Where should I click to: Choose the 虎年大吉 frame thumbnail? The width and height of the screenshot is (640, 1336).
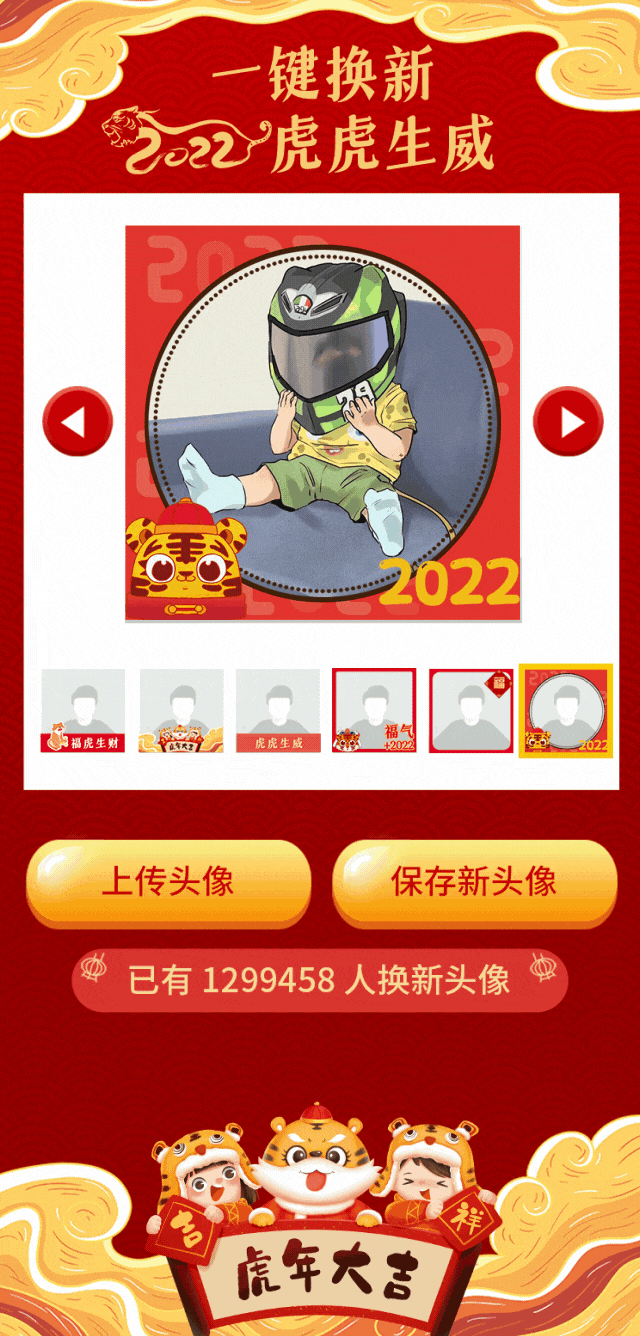click(x=181, y=711)
